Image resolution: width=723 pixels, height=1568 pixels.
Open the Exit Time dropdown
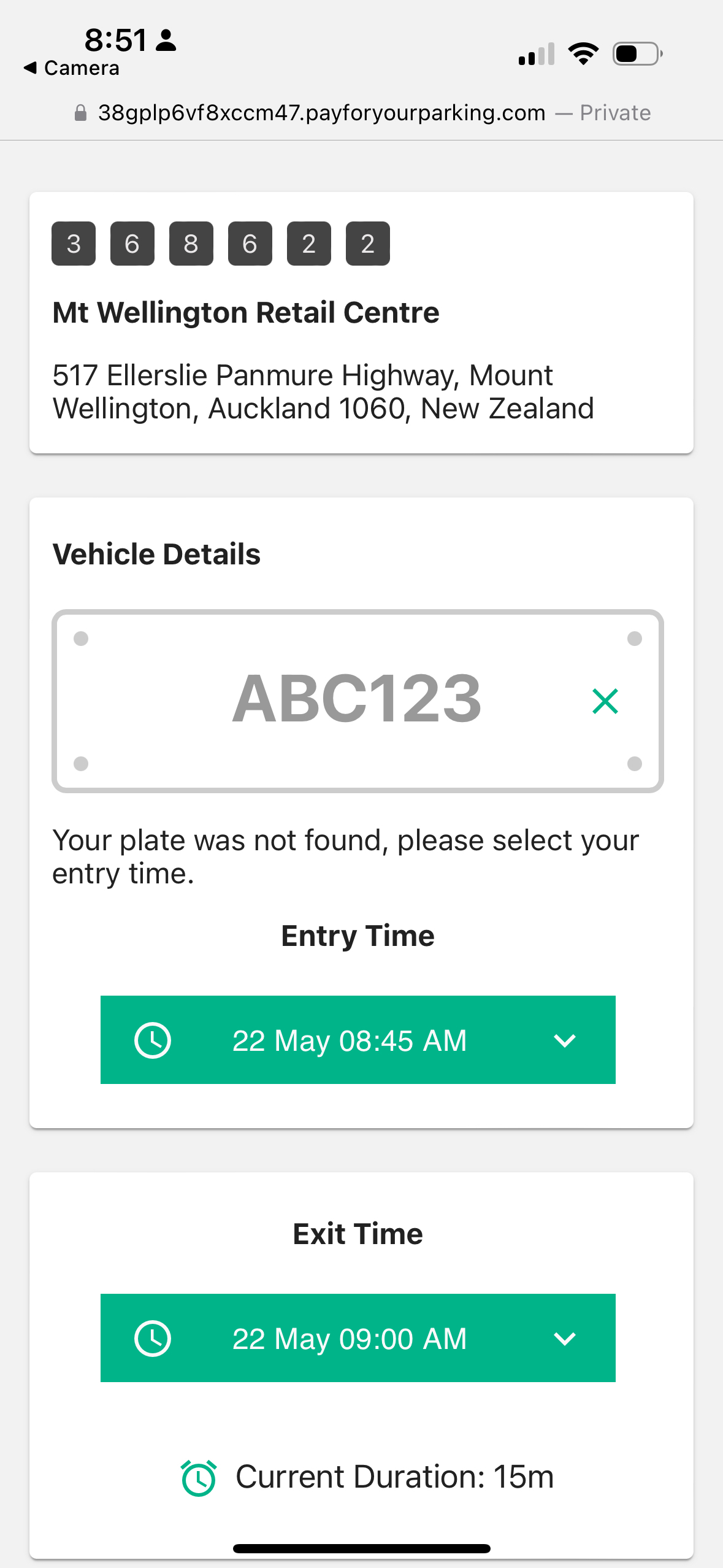click(x=358, y=1338)
